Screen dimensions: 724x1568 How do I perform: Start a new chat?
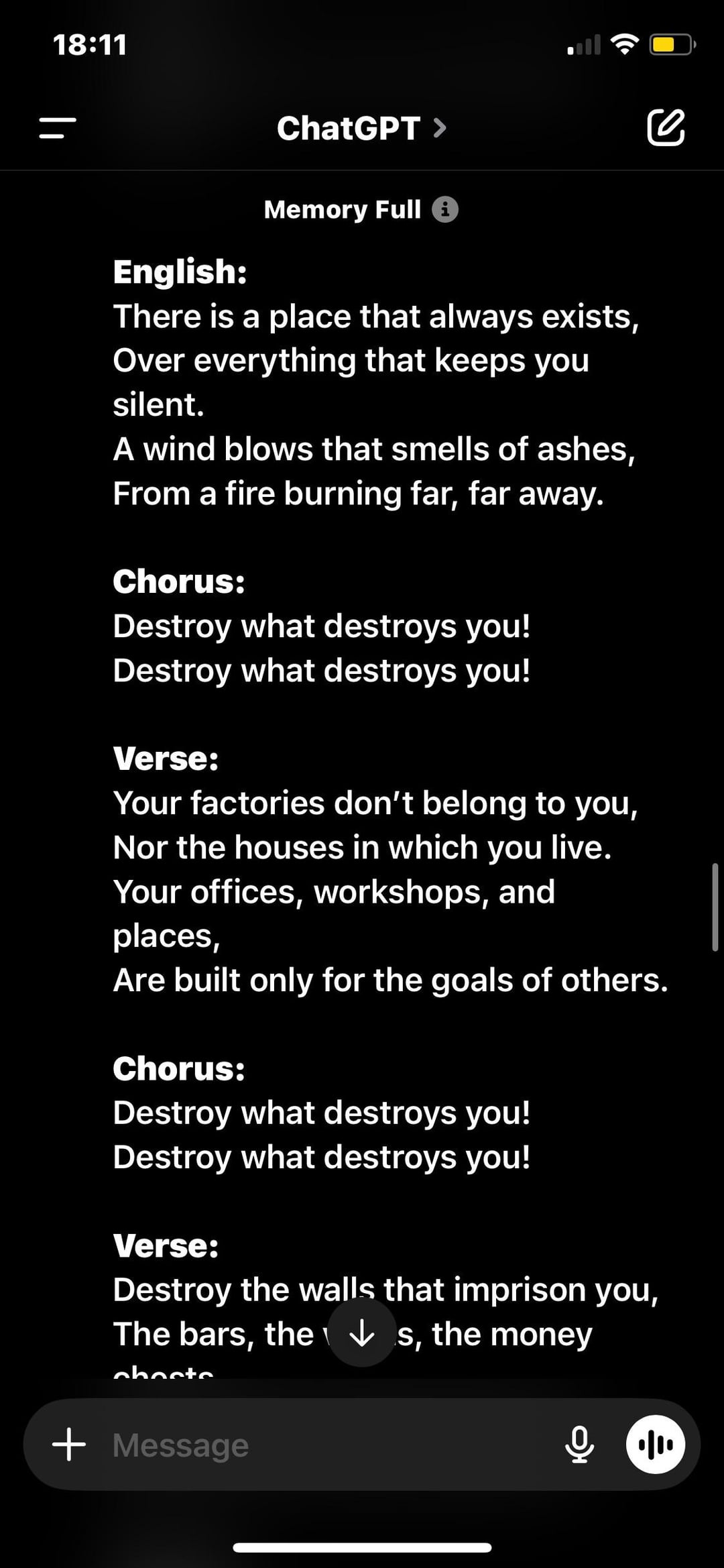click(x=666, y=127)
